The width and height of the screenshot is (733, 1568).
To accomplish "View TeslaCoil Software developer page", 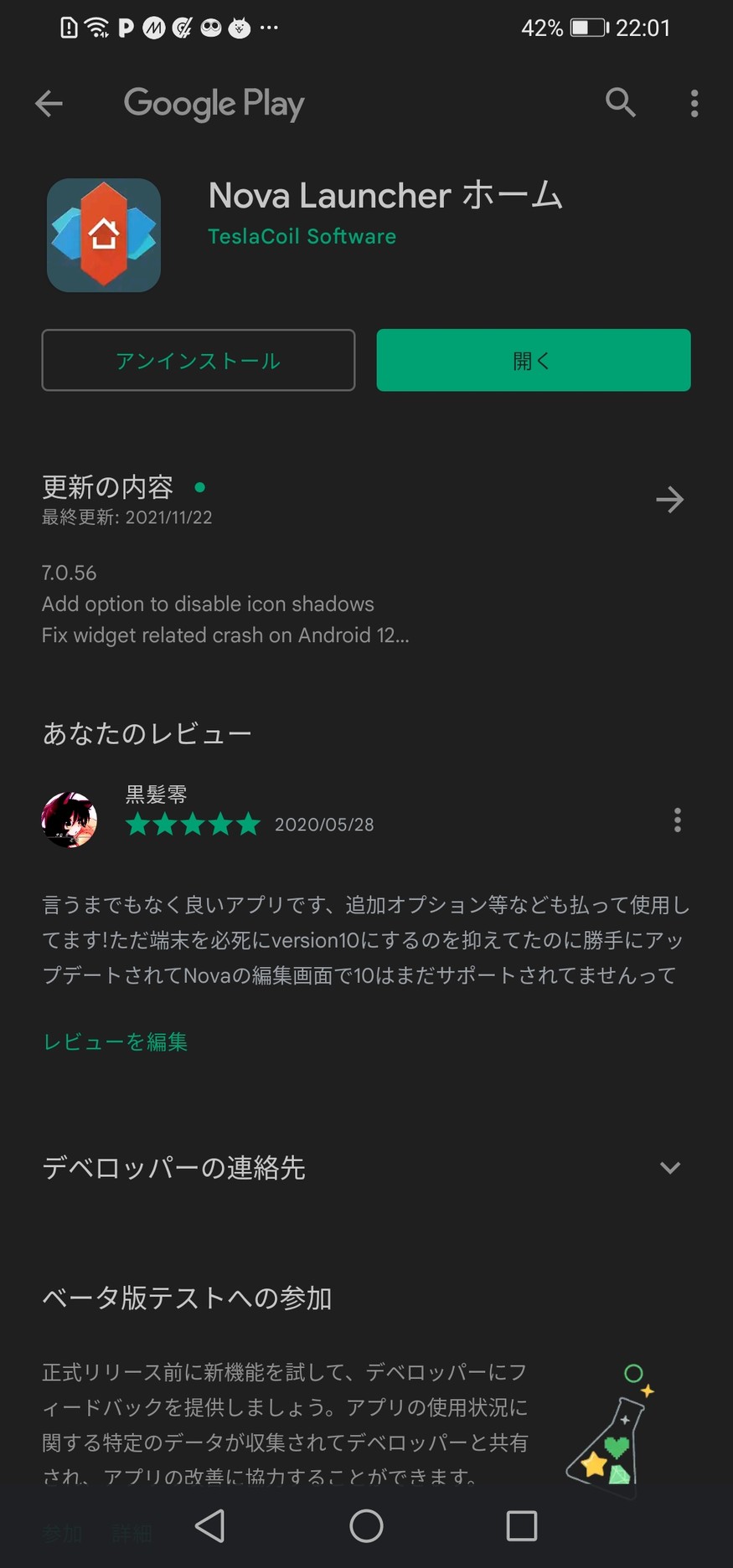I will click(302, 237).
